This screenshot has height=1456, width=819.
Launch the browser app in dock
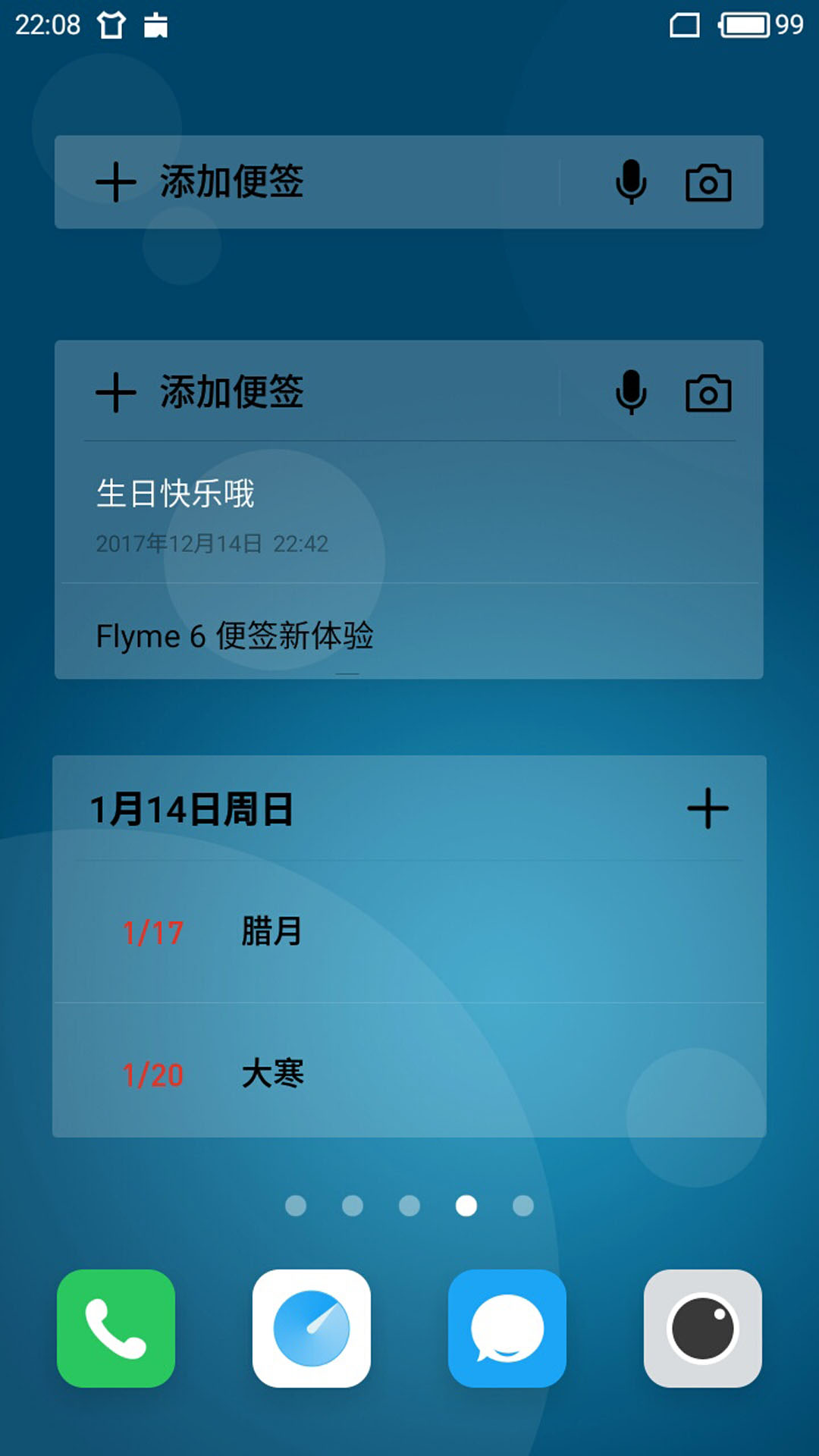[312, 1329]
